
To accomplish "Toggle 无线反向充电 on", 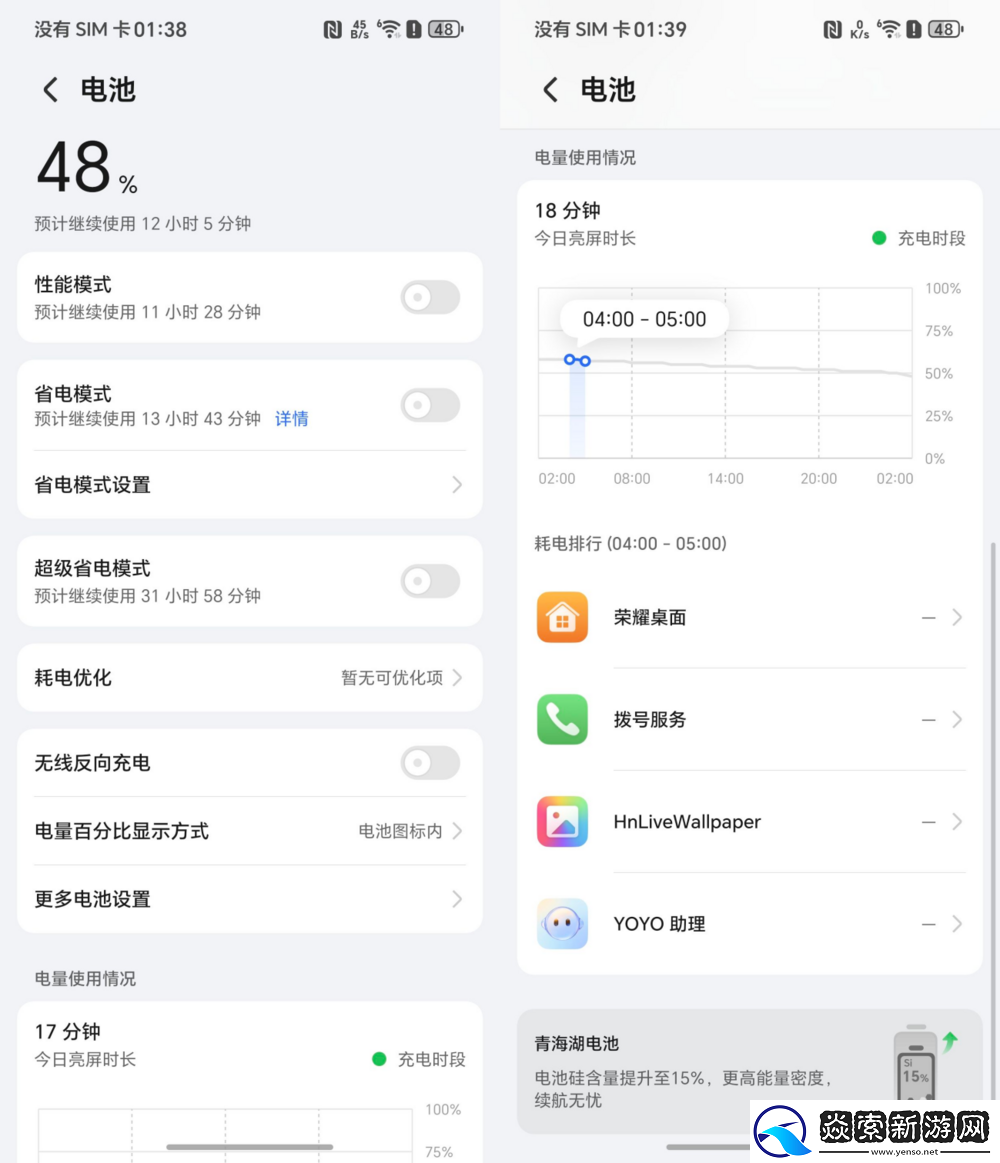I will click(x=430, y=763).
